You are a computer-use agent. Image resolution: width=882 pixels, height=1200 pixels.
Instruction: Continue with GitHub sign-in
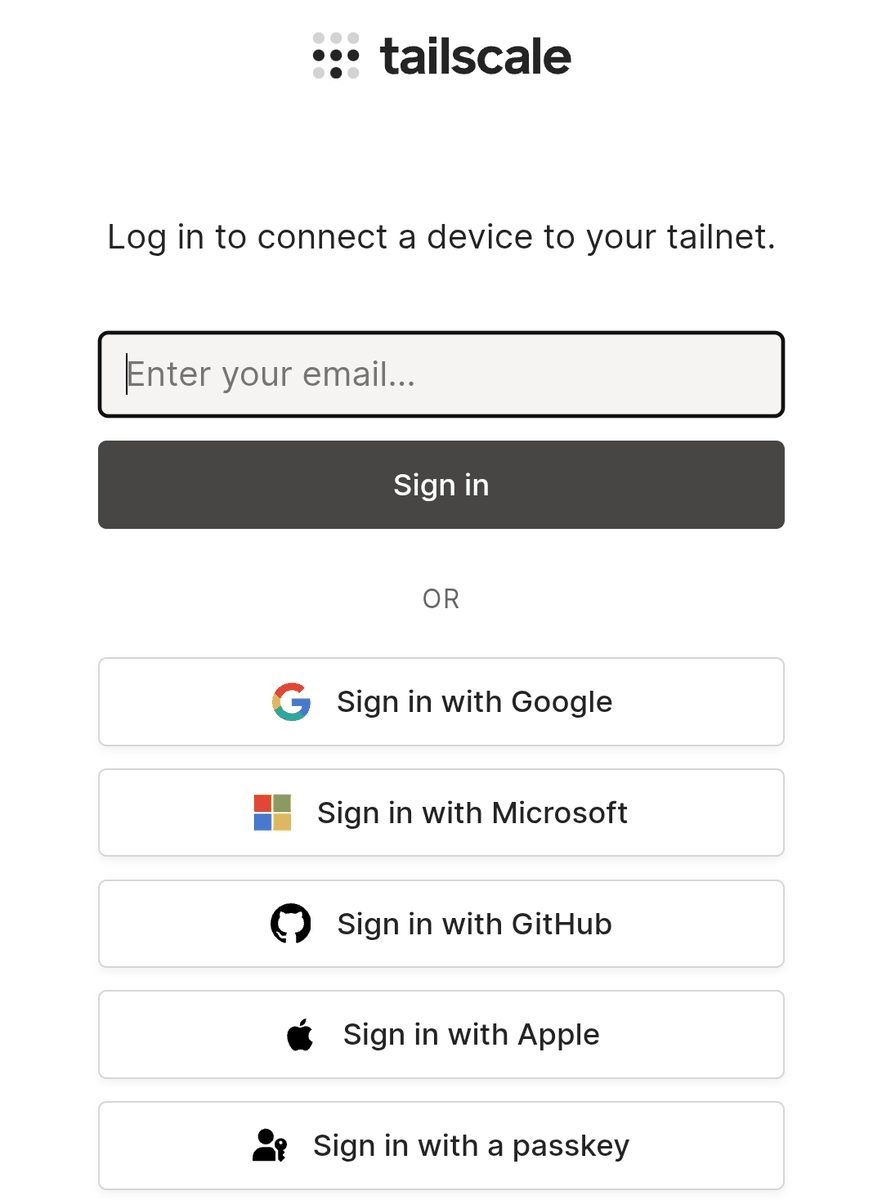click(440, 924)
